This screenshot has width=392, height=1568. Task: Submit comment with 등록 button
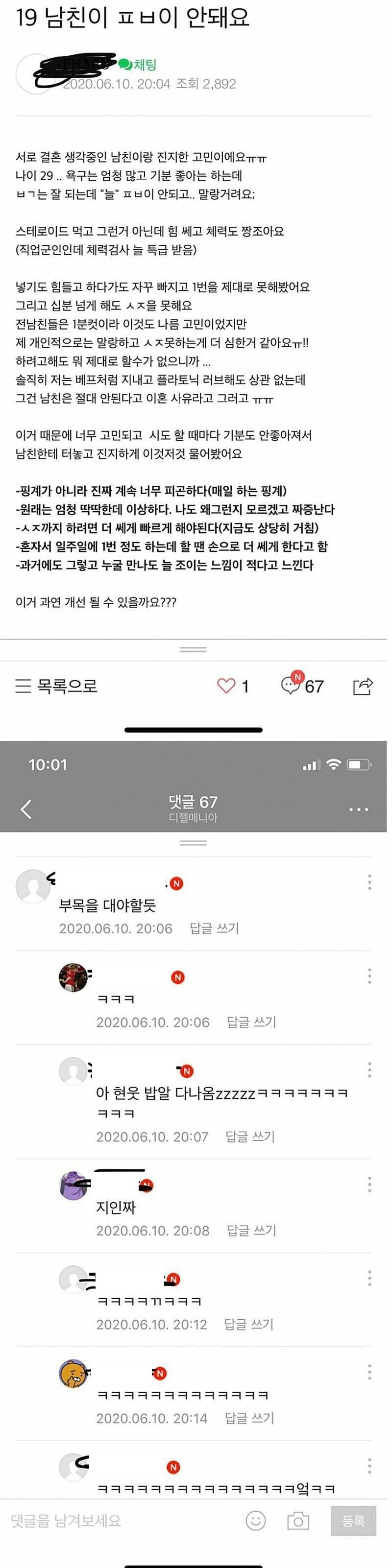tap(353, 1521)
